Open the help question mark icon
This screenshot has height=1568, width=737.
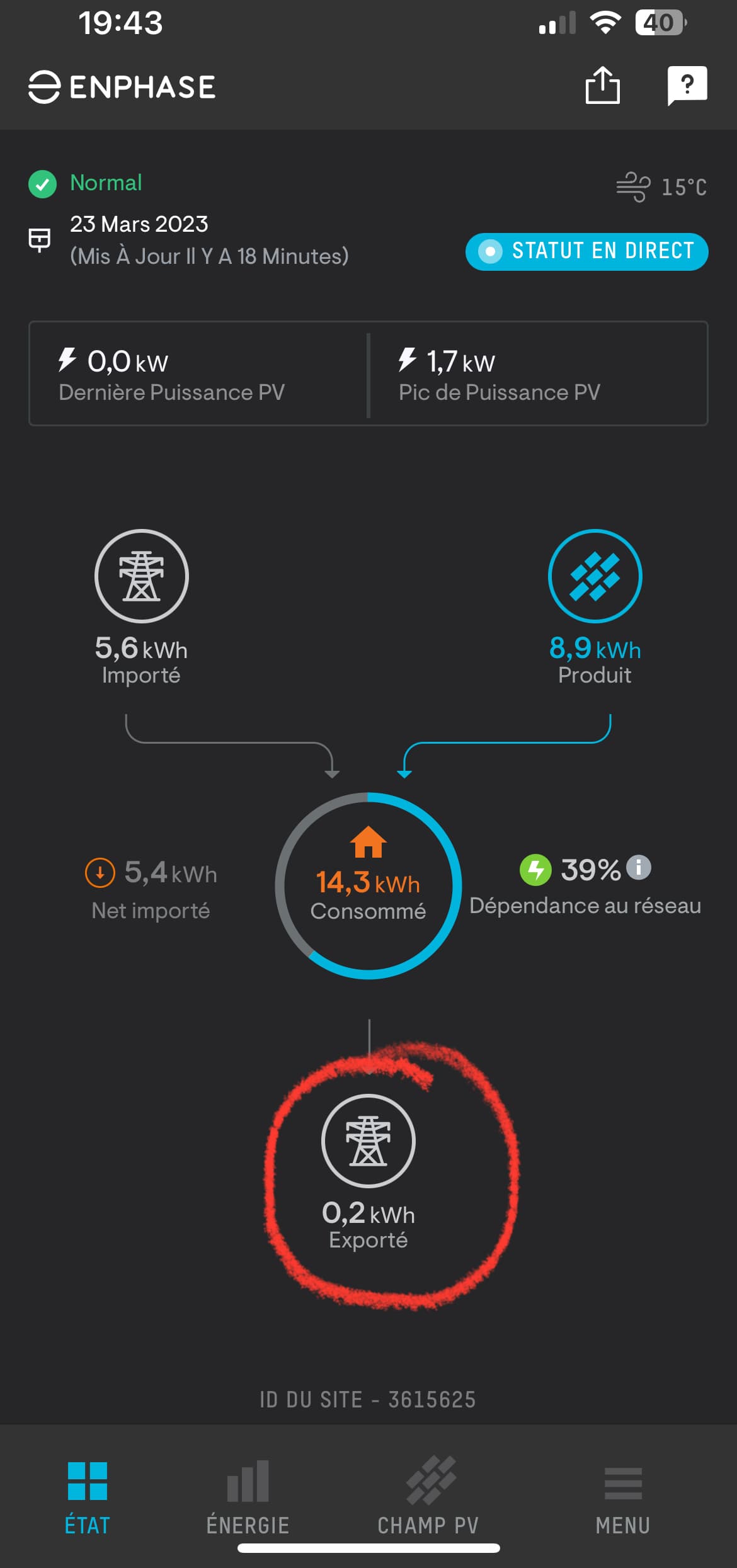[x=687, y=86]
